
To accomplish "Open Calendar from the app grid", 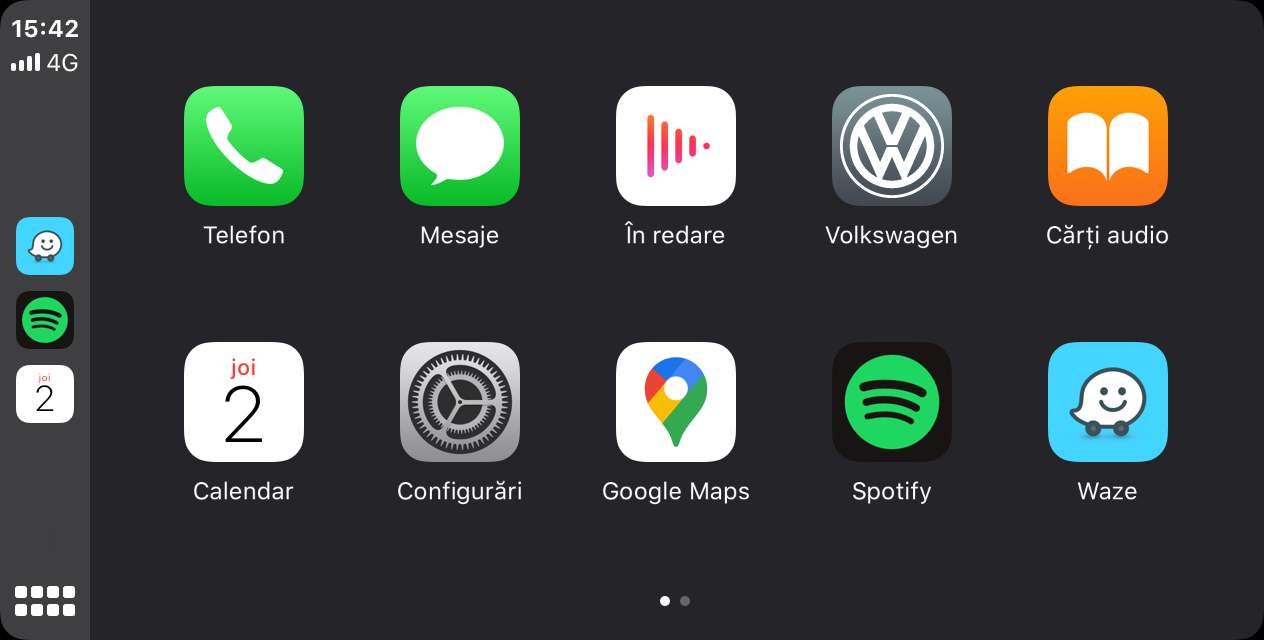I will [x=244, y=402].
